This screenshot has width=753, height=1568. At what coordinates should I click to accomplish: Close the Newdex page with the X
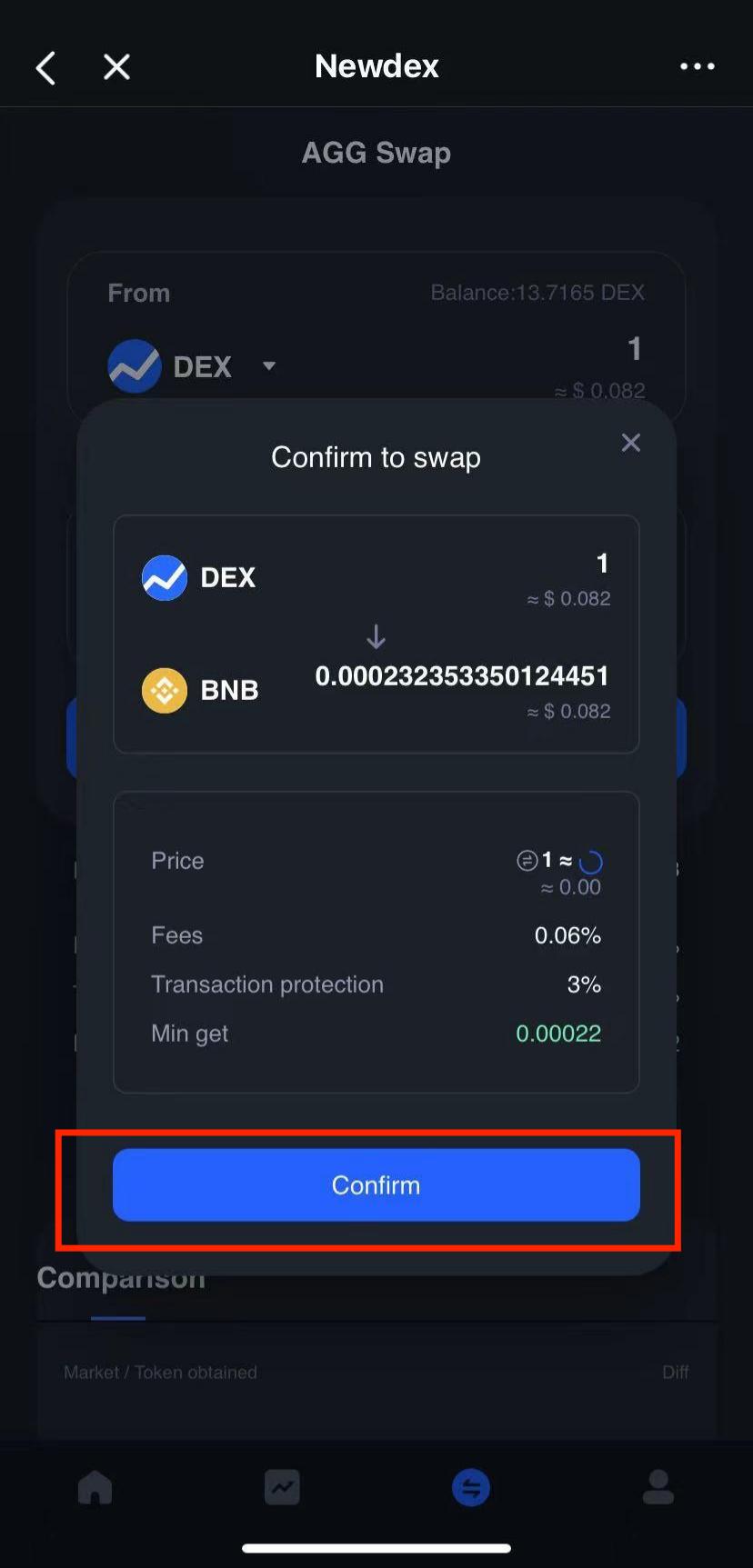point(116,66)
